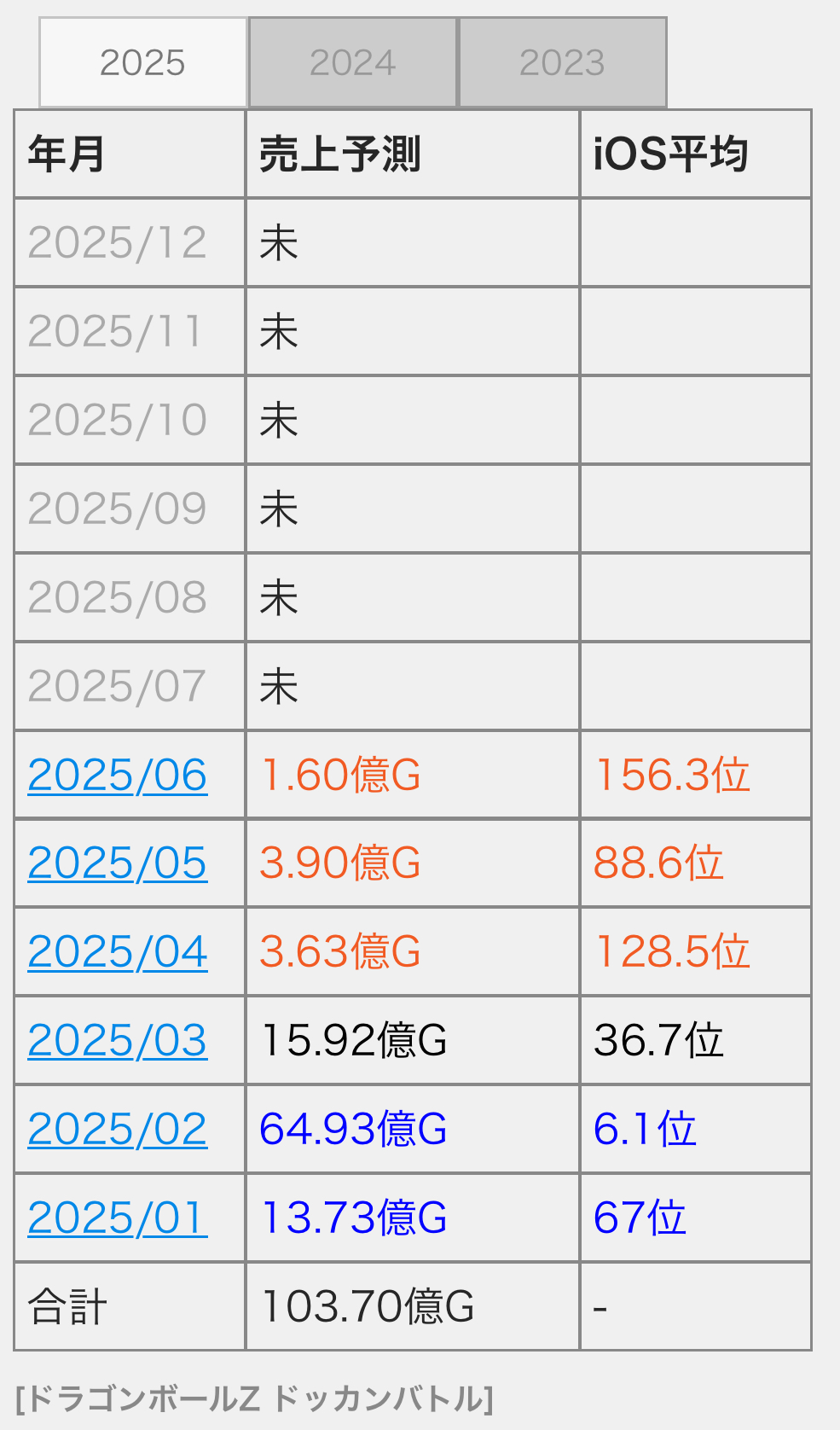View details for 2025/04
This screenshot has width=840, height=1430.
pyautogui.click(x=118, y=951)
